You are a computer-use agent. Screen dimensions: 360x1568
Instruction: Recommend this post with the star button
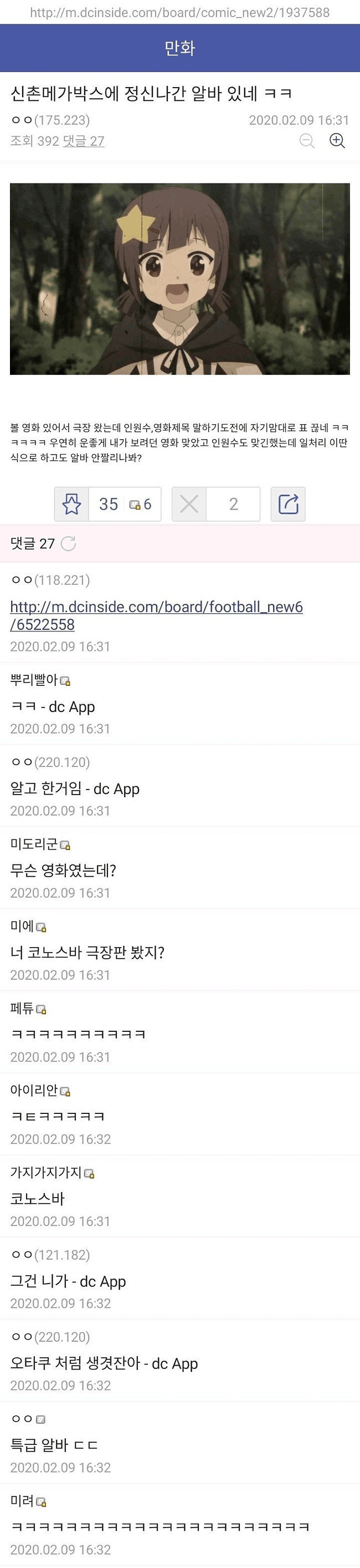pos(72,504)
